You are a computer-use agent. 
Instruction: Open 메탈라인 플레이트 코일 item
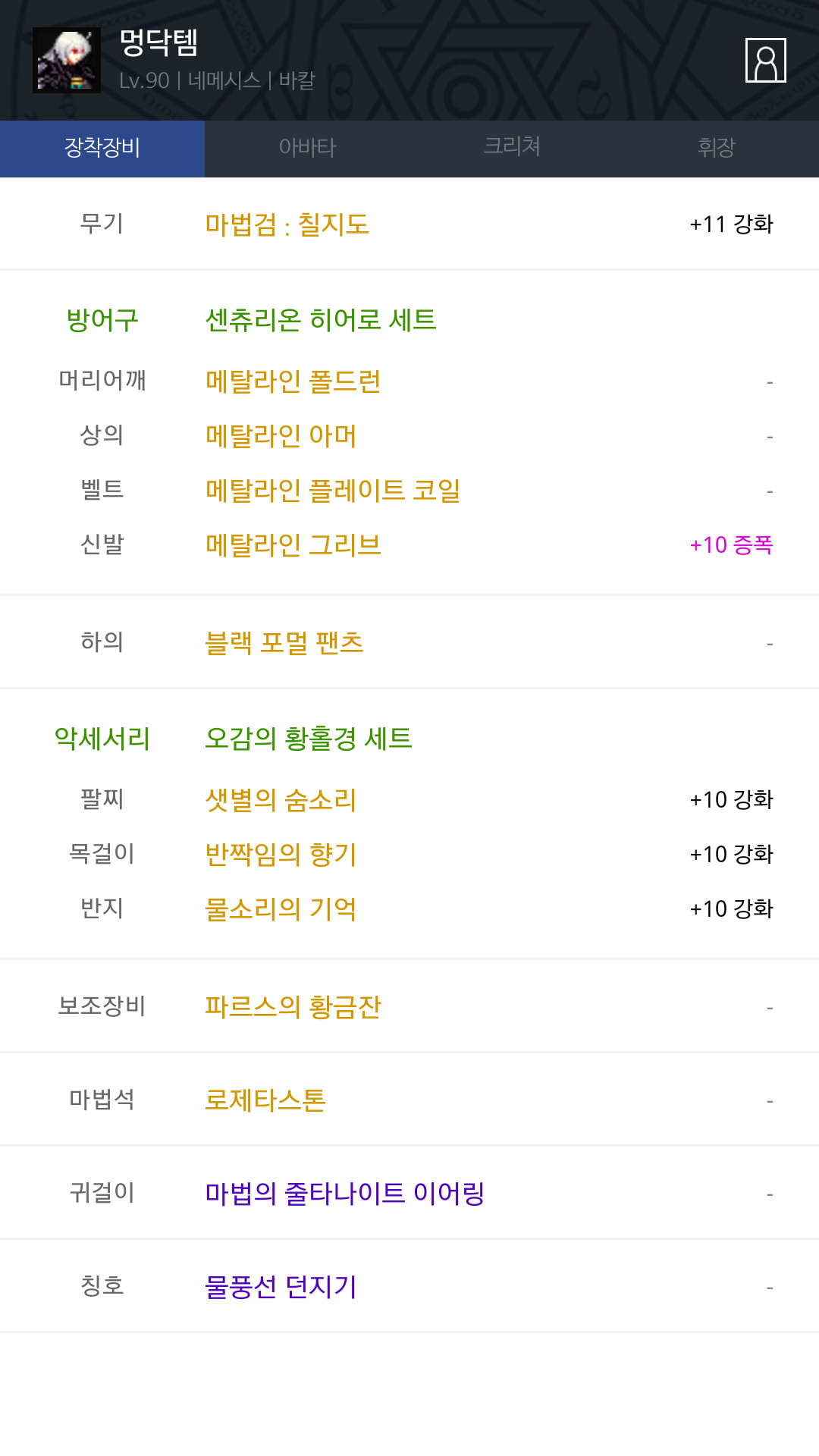click(333, 490)
